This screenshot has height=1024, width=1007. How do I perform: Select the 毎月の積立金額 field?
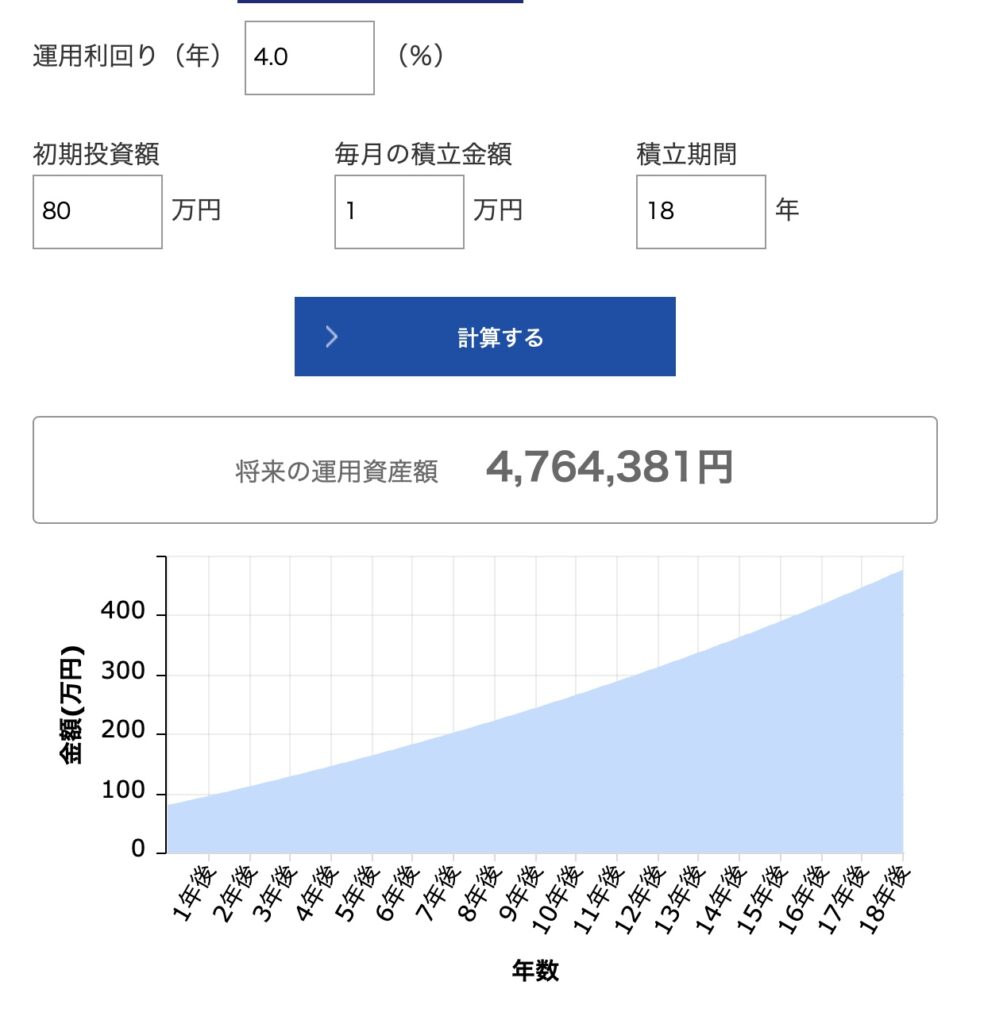tap(399, 212)
